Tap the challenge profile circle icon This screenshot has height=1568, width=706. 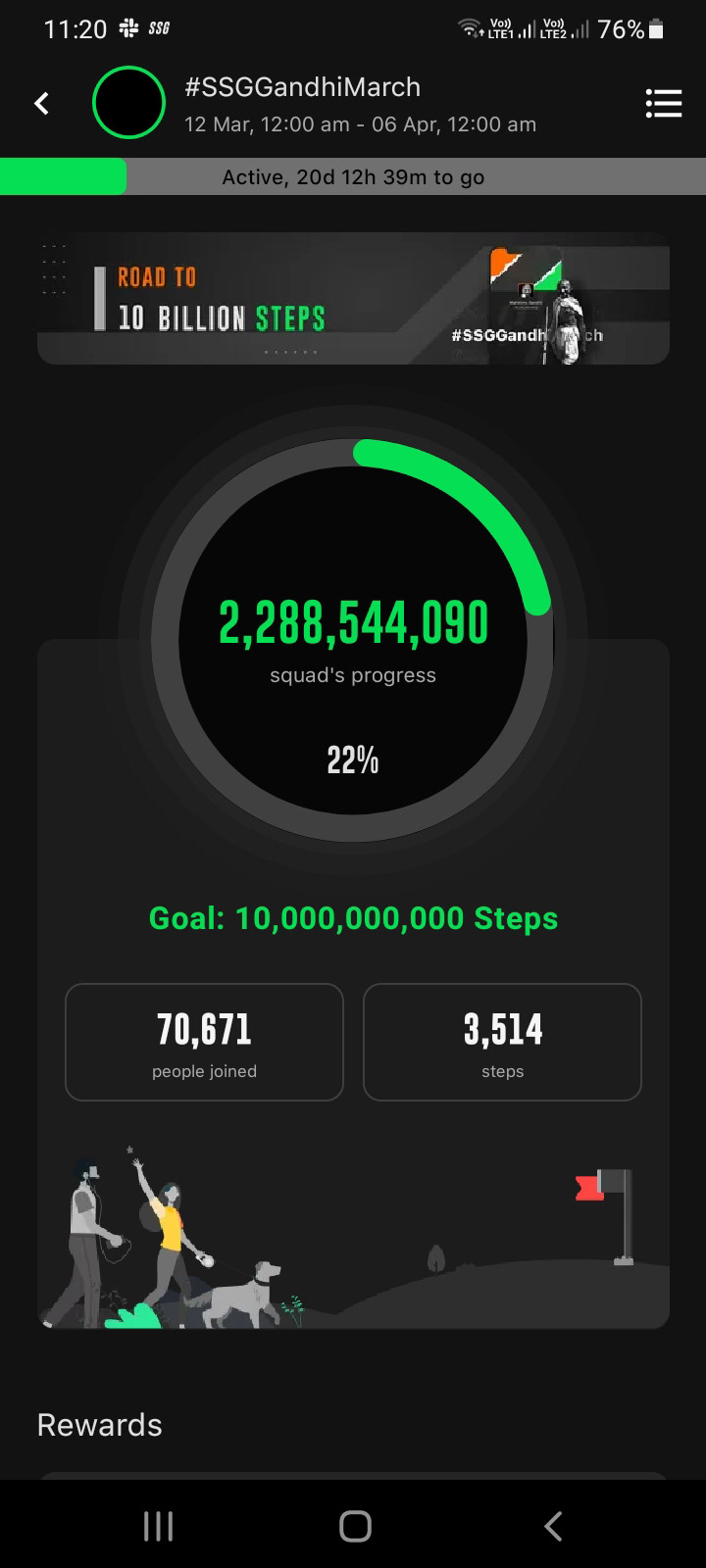click(128, 103)
